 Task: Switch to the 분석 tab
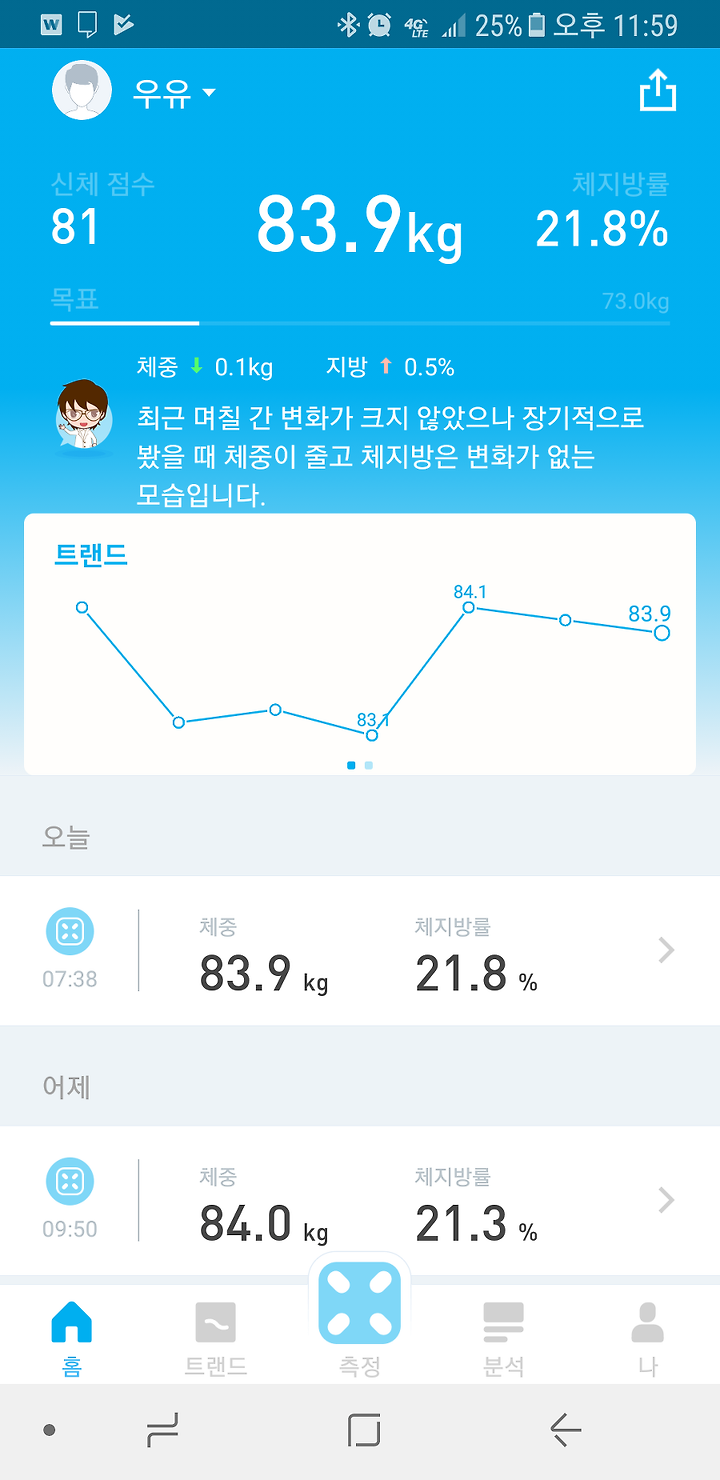[x=504, y=1338]
